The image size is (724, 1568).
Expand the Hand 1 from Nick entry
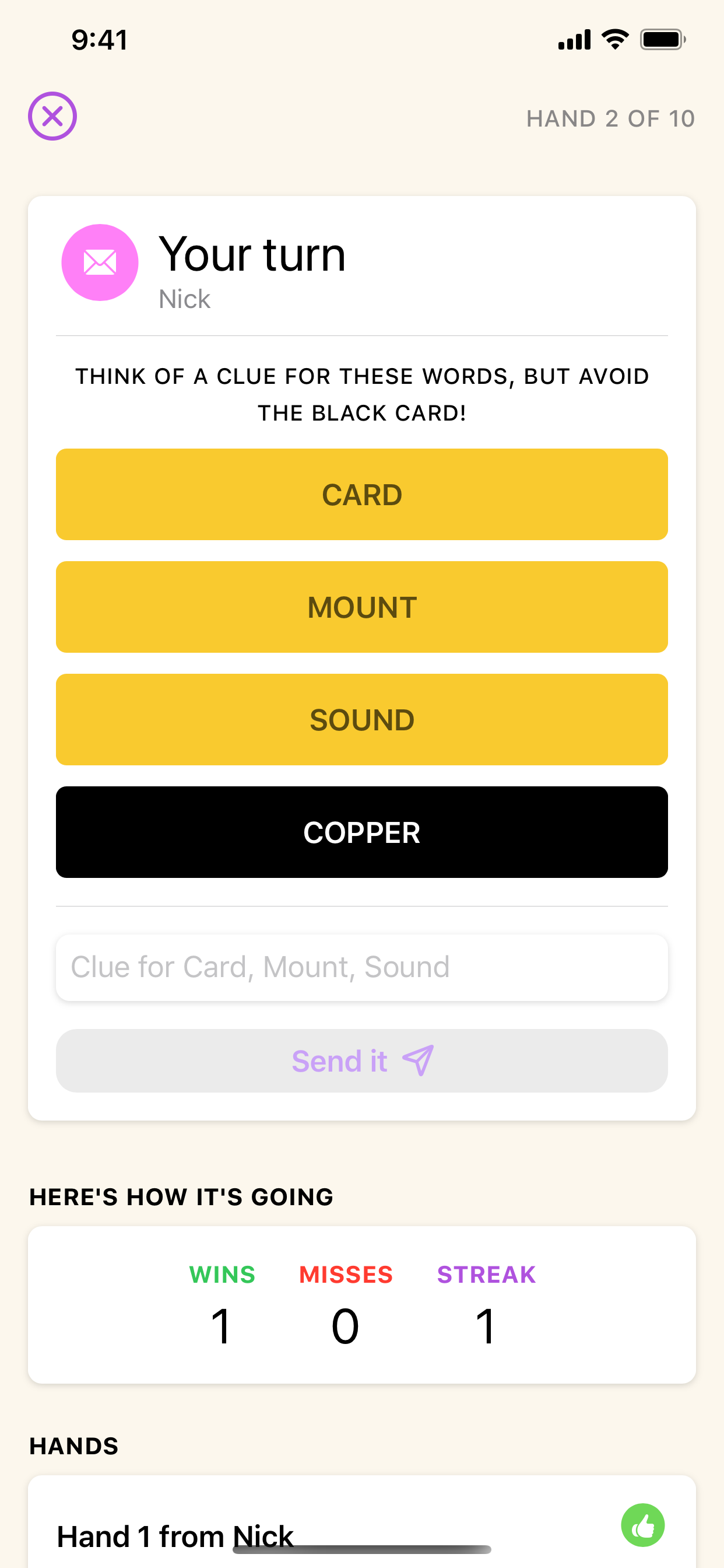[x=361, y=1534]
